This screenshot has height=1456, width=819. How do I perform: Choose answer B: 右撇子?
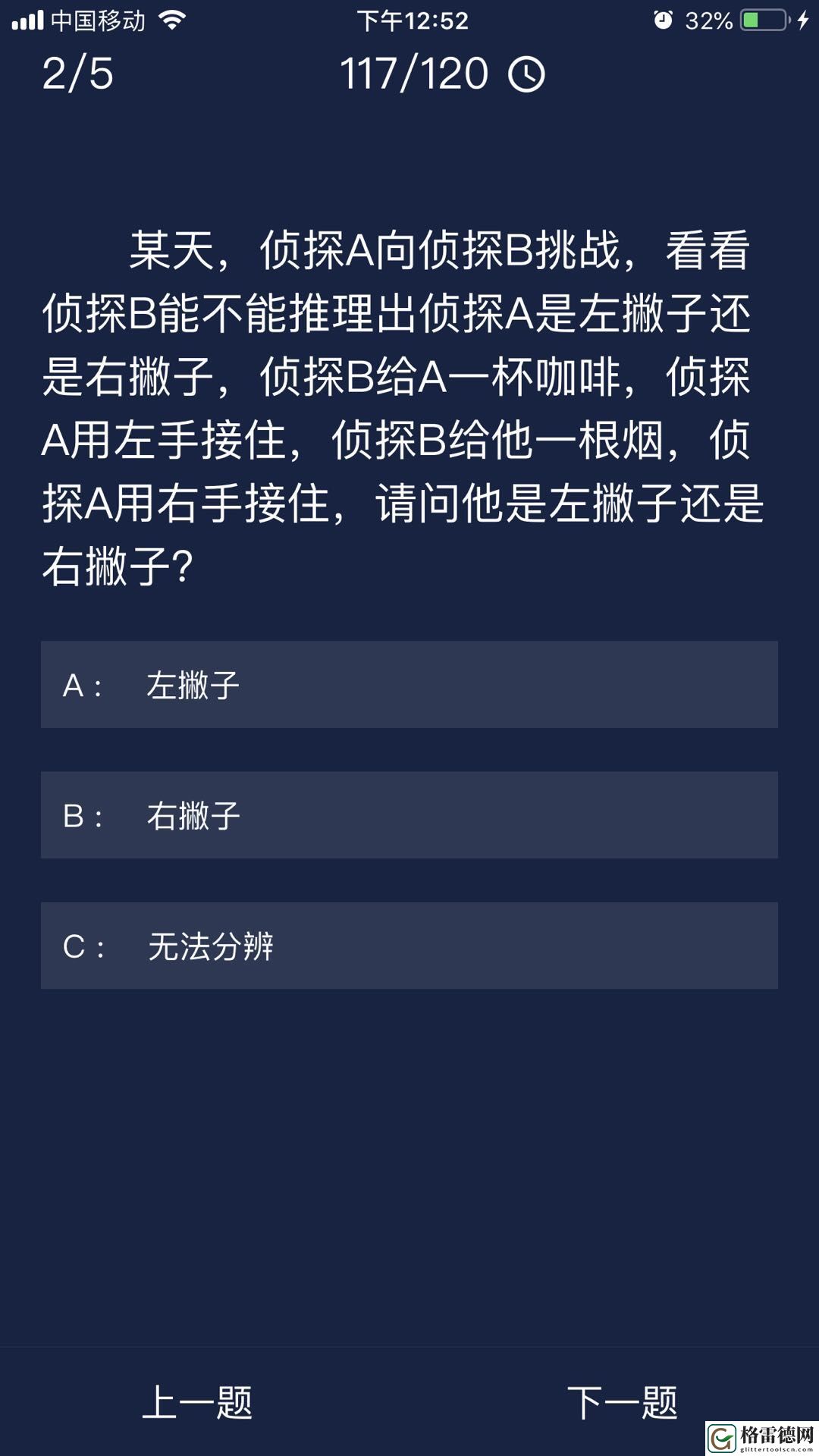point(409,815)
